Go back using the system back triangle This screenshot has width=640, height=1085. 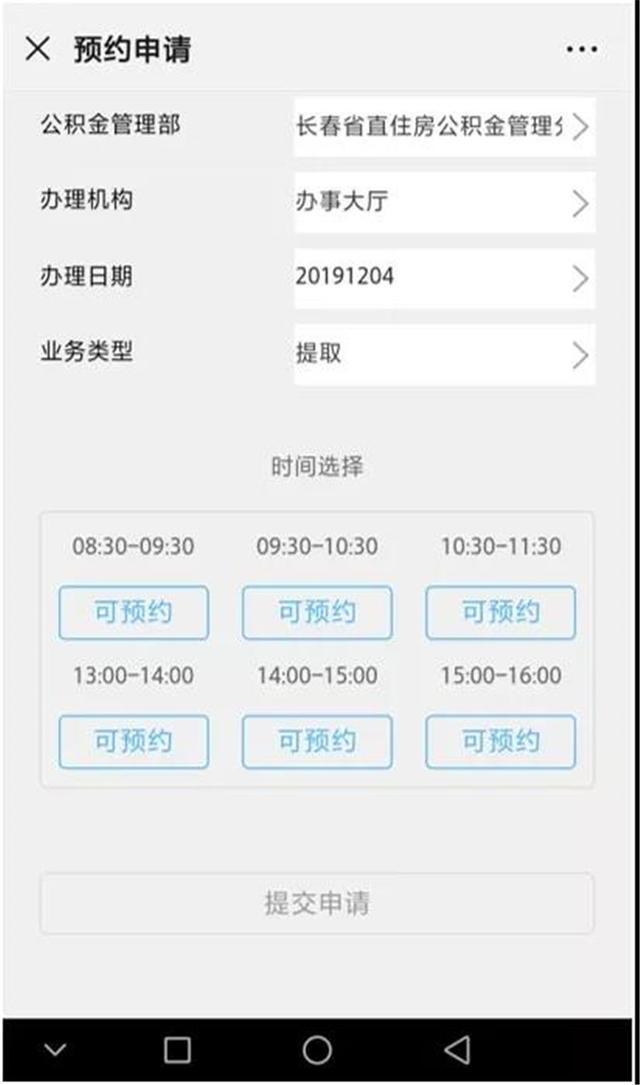[x=457, y=1050]
